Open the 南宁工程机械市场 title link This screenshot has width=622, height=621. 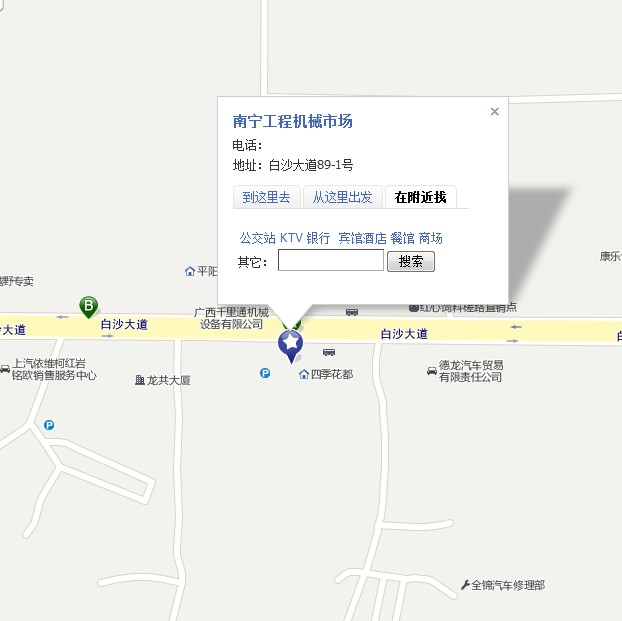[292, 122]
